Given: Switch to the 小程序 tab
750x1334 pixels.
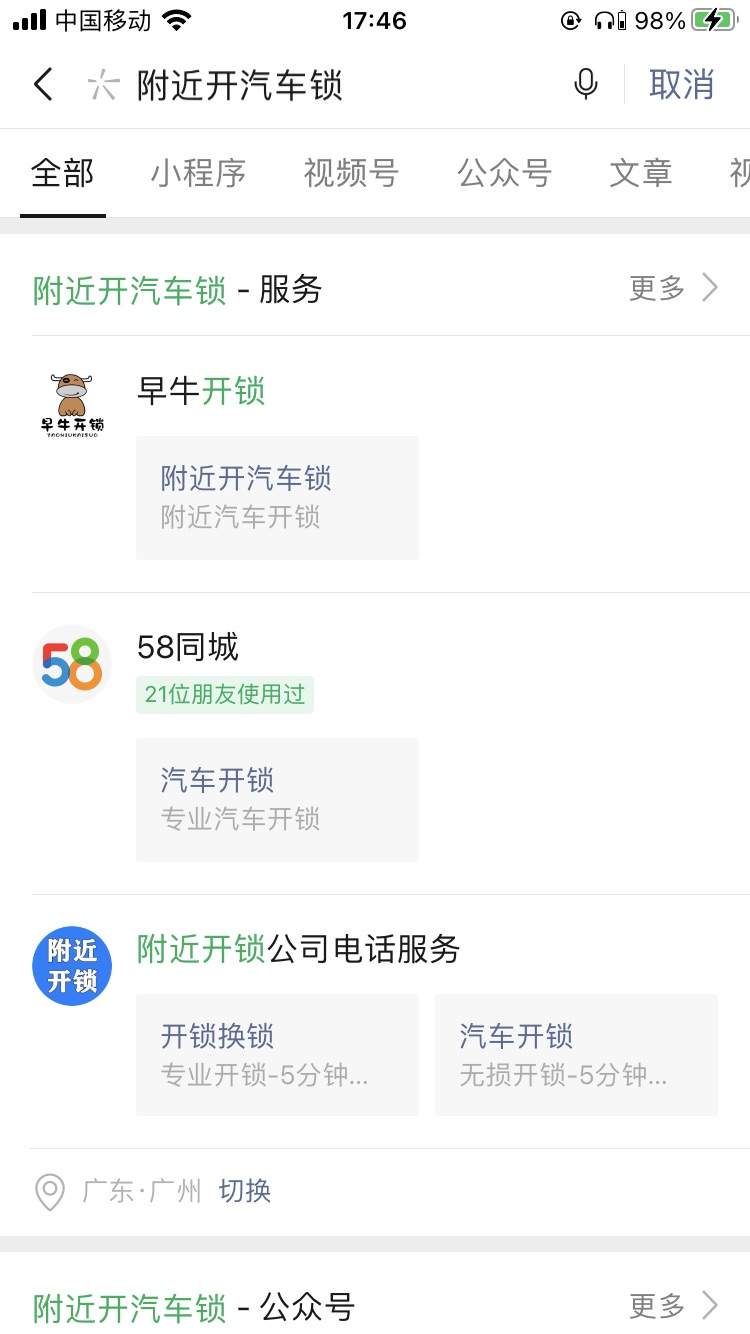Looking at the screenshot, I should [198, 173].
